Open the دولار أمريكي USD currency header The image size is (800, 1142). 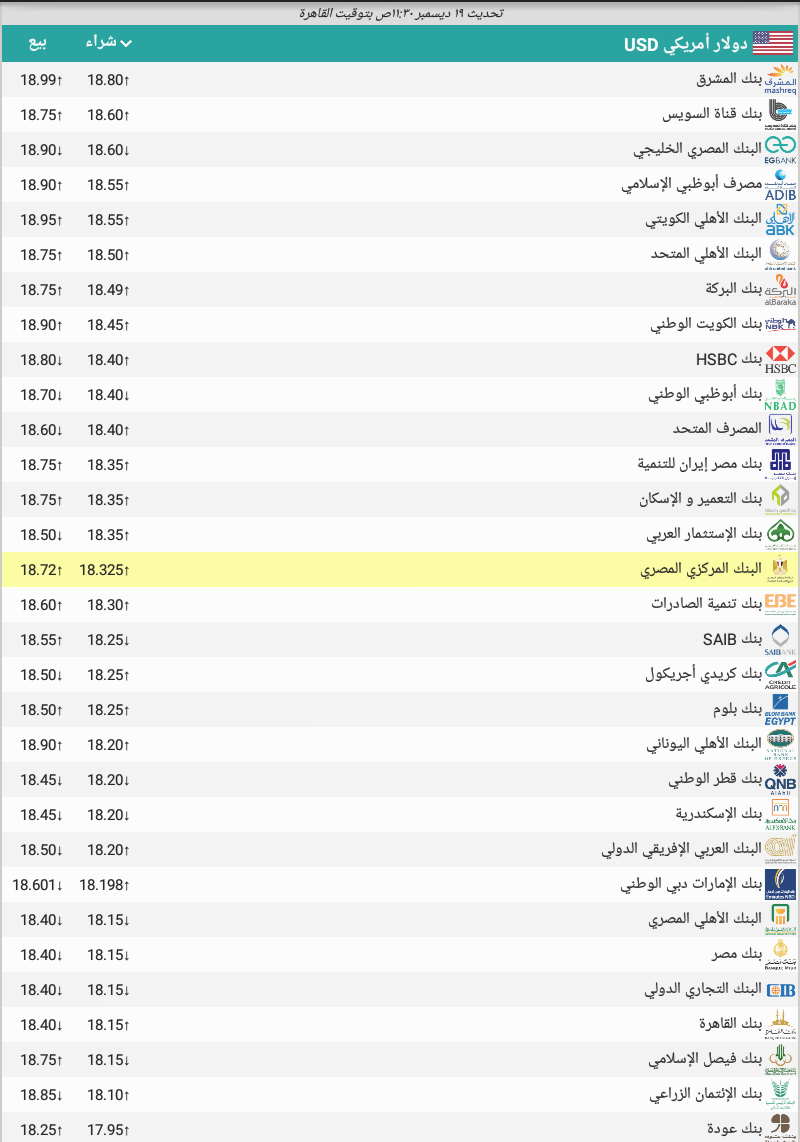690,44
